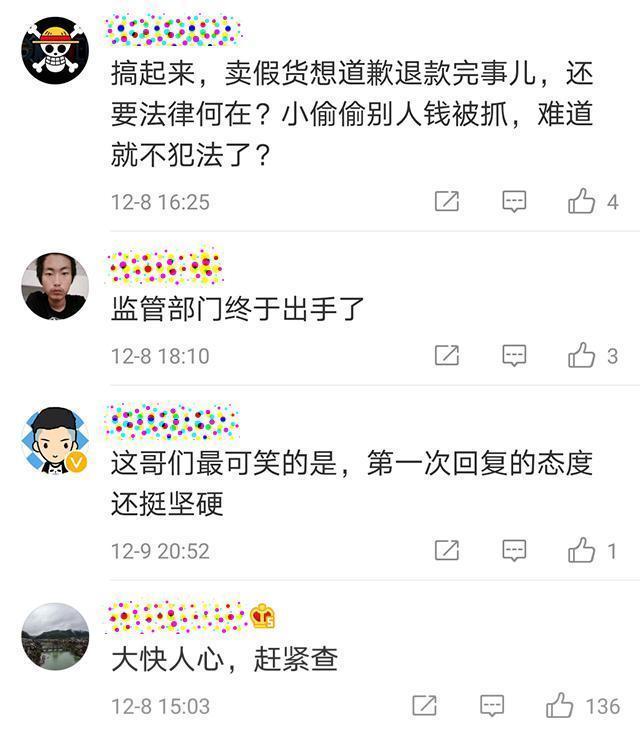
Task: Like the comment 大快人心，赶紧查
Action: point(560,706)
